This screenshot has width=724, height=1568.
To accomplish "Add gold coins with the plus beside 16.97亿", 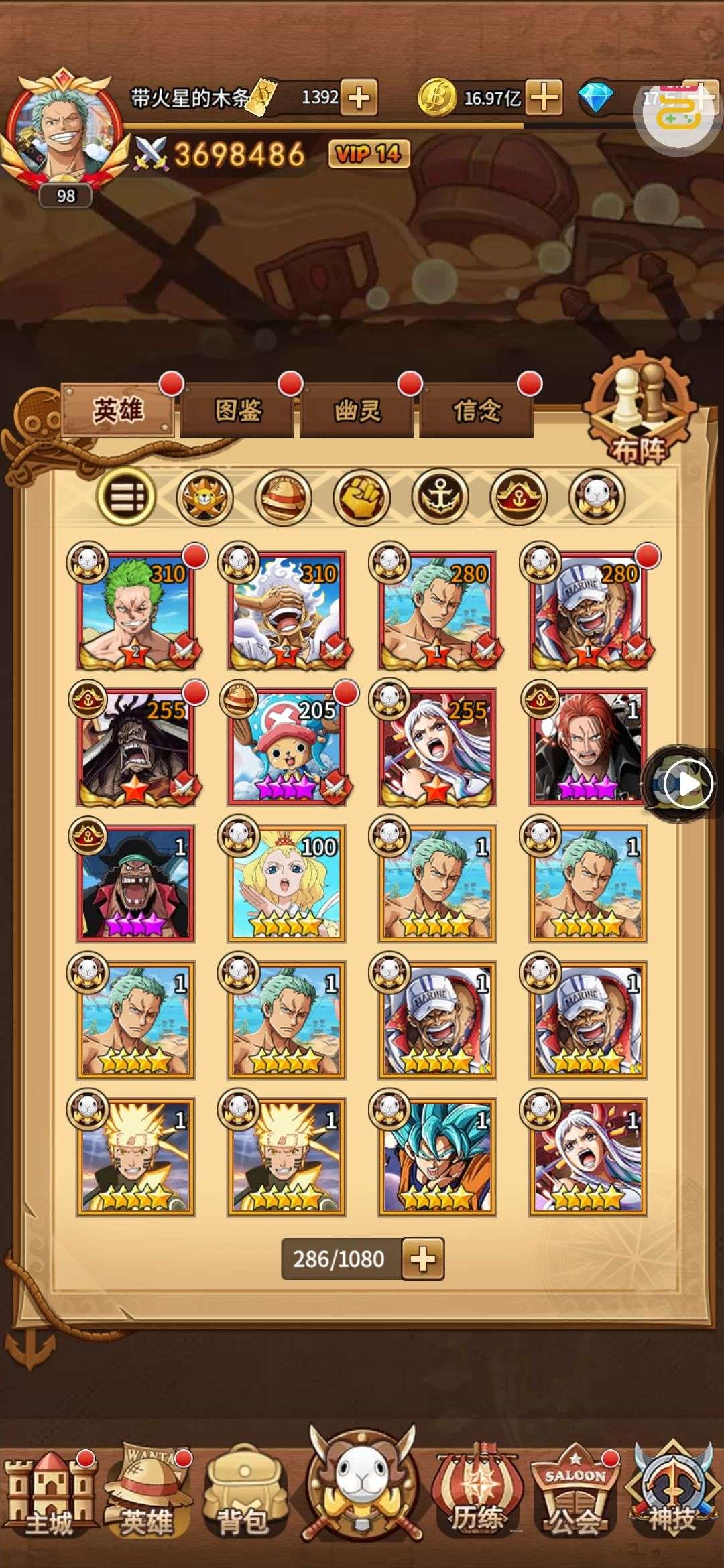I will (x=544, y=98).
